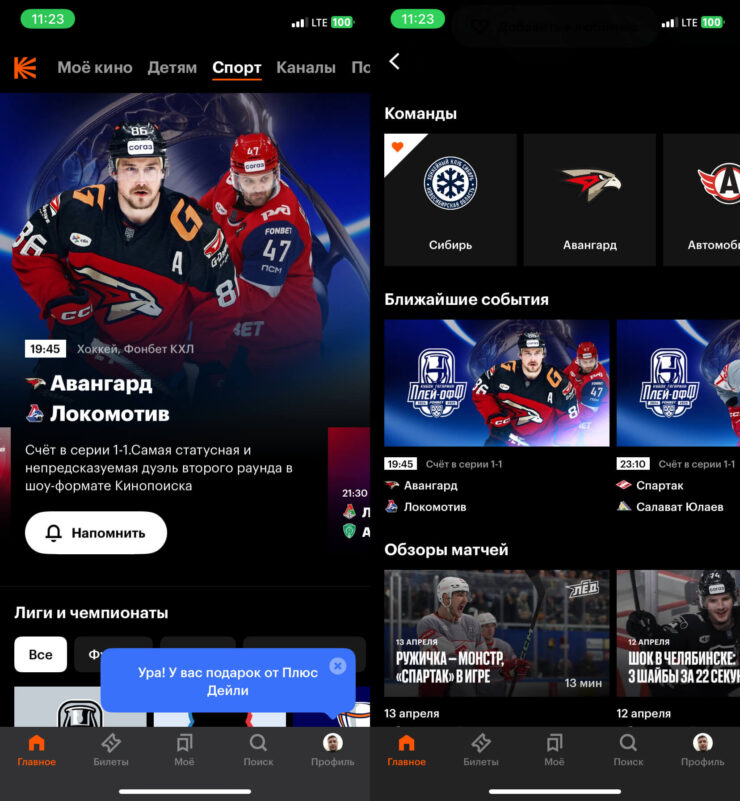The height and width of the screenshot is (801, 740).
Task: Go back using the arrow icon
Action: point(394,61)
